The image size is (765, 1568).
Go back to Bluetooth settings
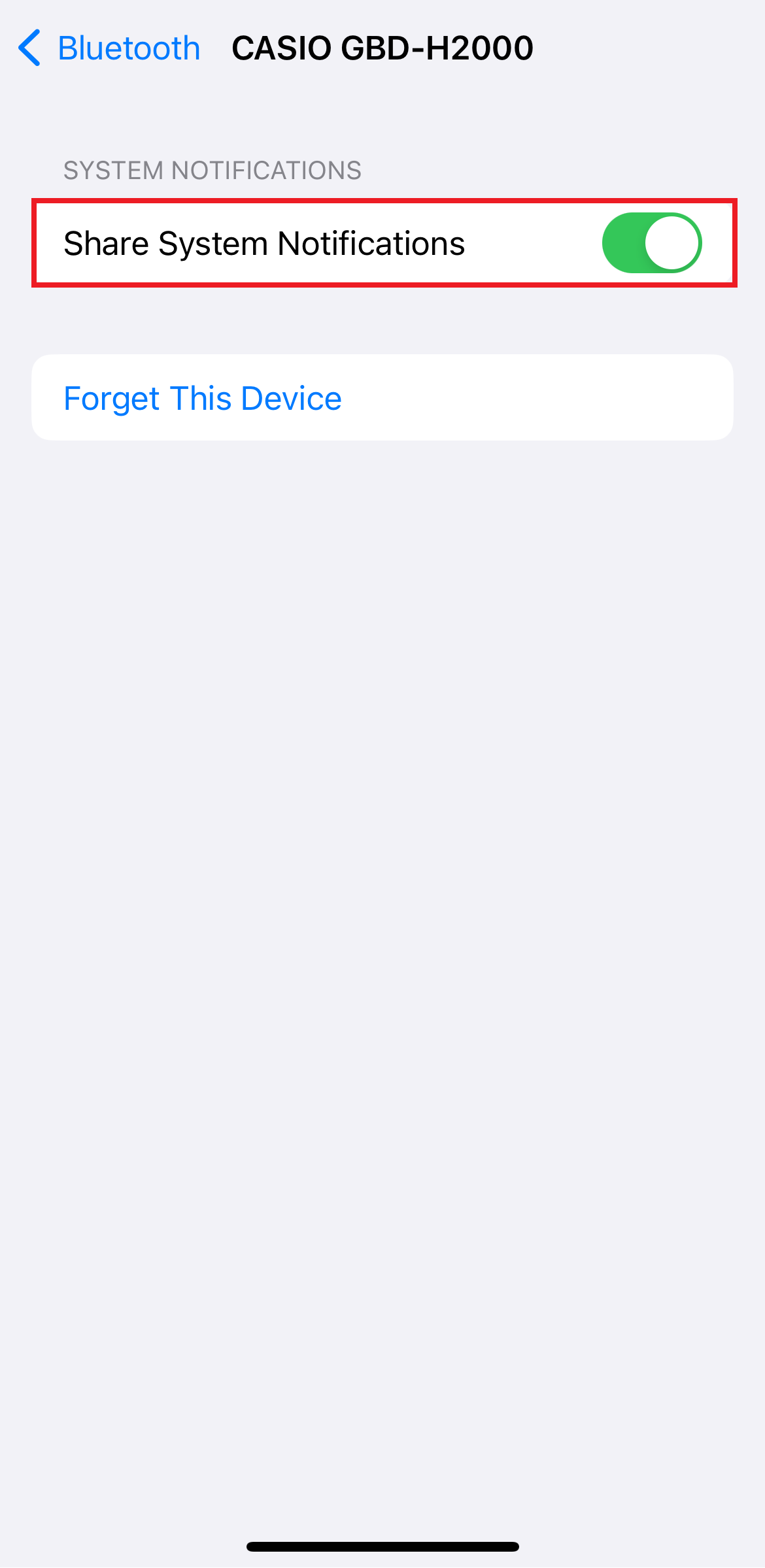(x=109, y=48)
